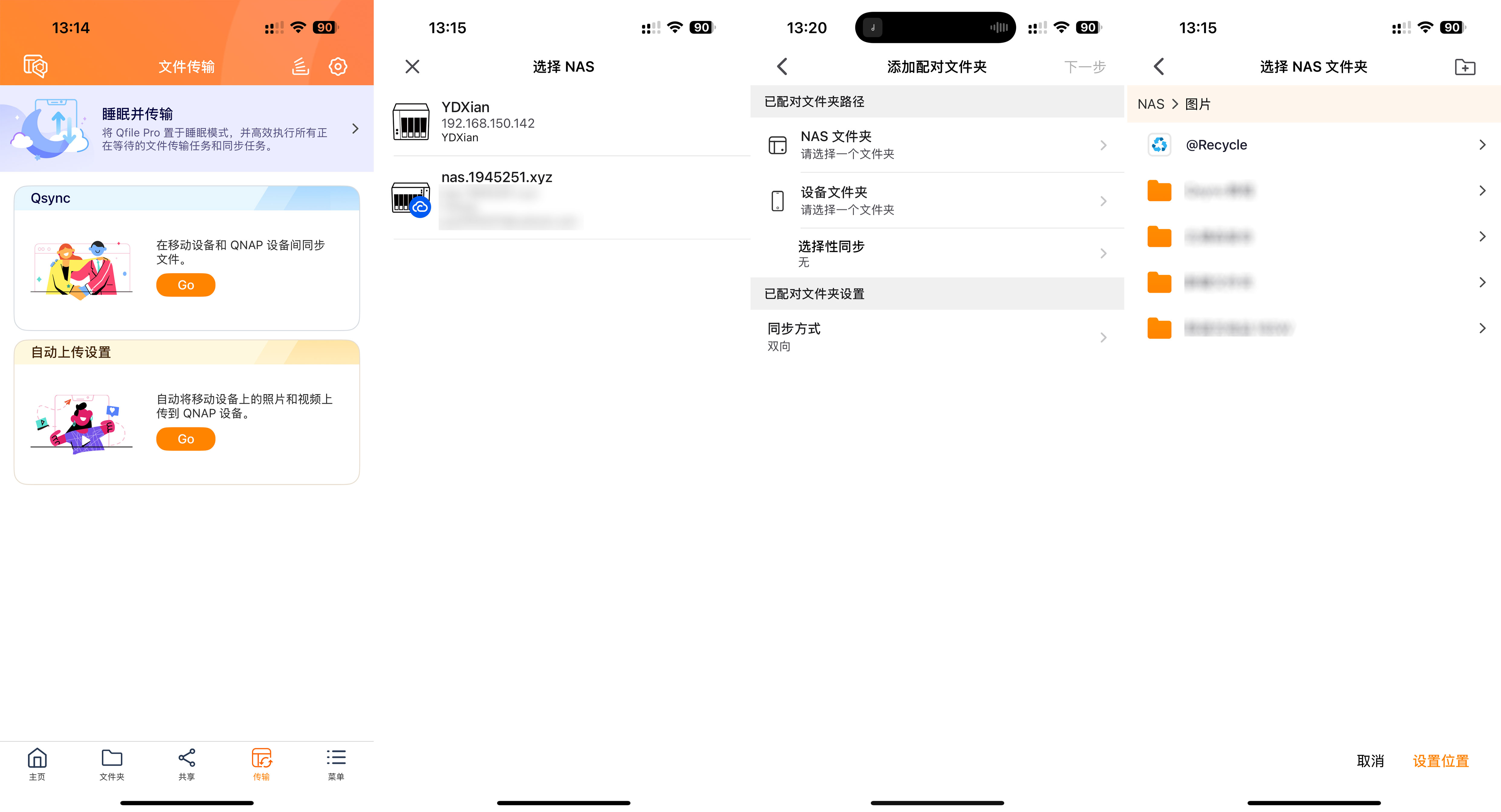Open the 菜单 tab
The image size is (1501, 812).
[x=336, y=764]
